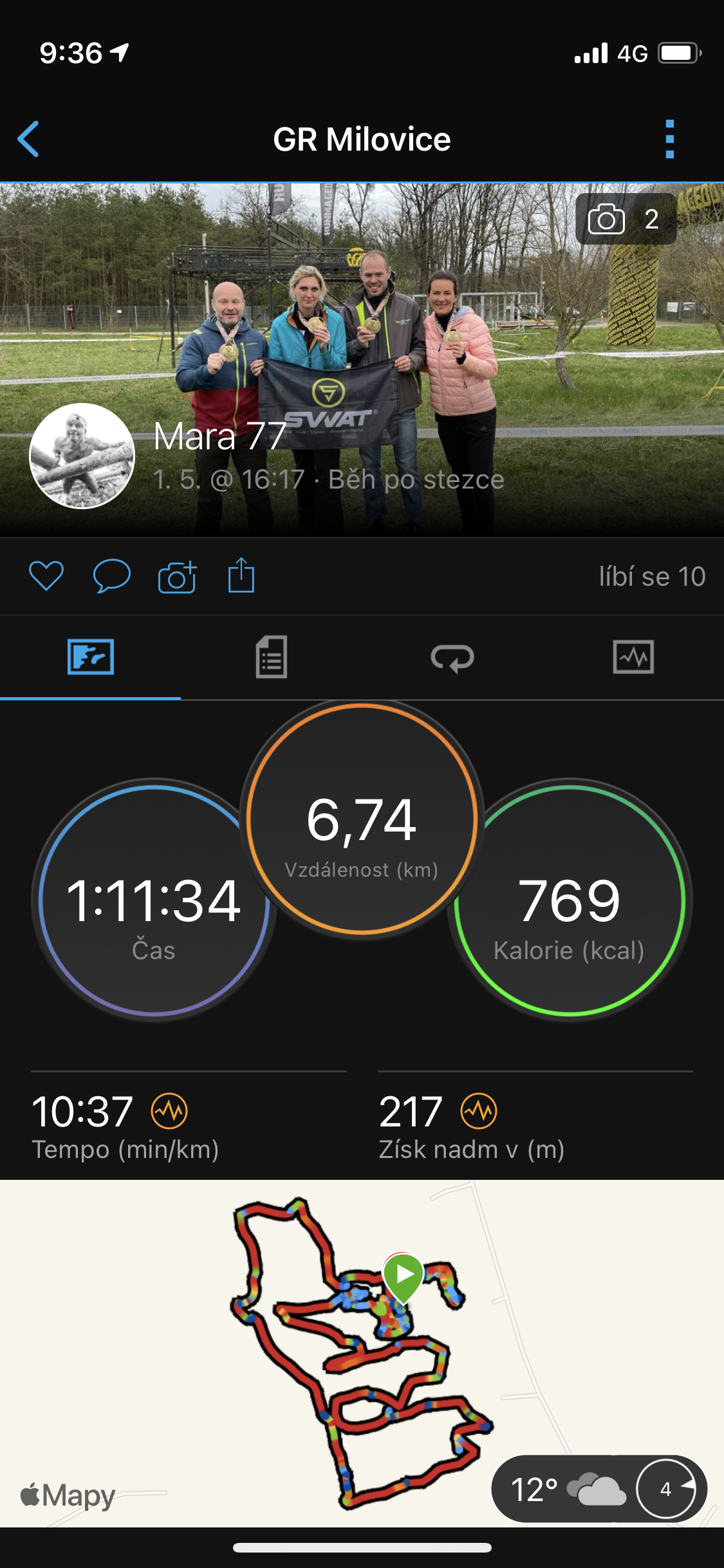The image size is (724, 1568).
Task: Open comments with the speech bubble
Action: point(112,575)
